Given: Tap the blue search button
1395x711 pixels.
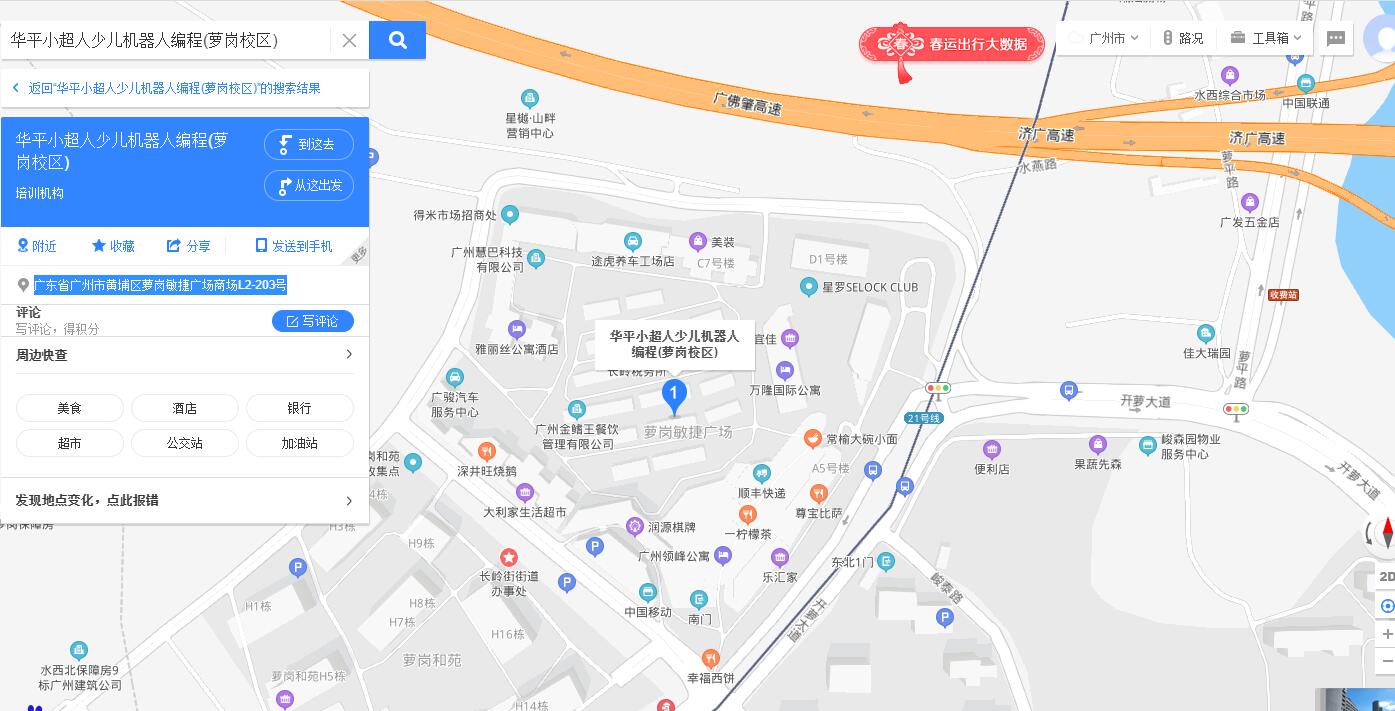Looking at the screenshot, I should [x=397, y=40].
